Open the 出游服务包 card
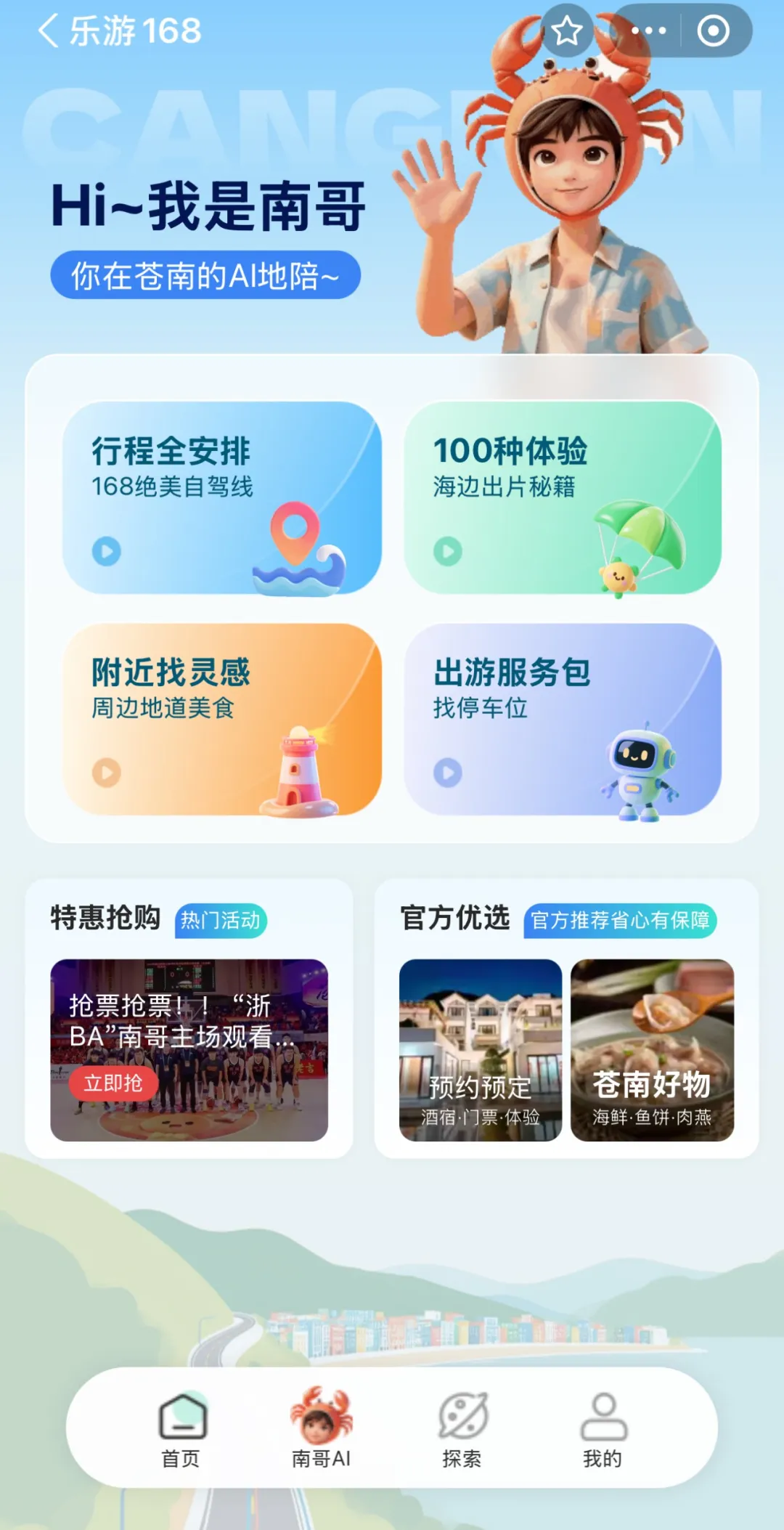This screenshot has width=784, height=1530. point(563,720)
